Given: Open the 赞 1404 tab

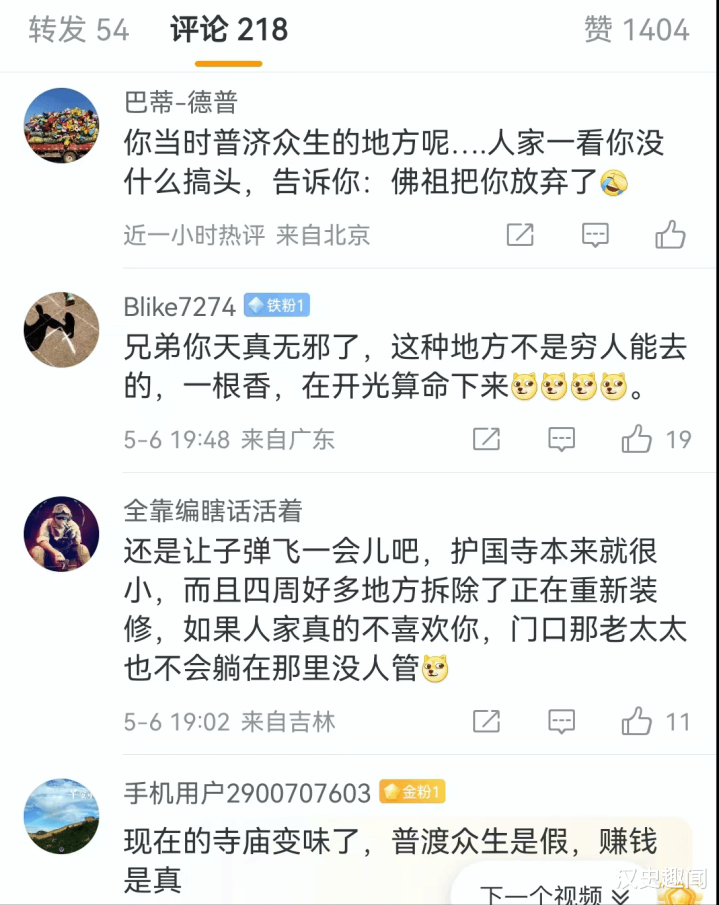Looking at the screenshot, I should (x=636, y=29).
